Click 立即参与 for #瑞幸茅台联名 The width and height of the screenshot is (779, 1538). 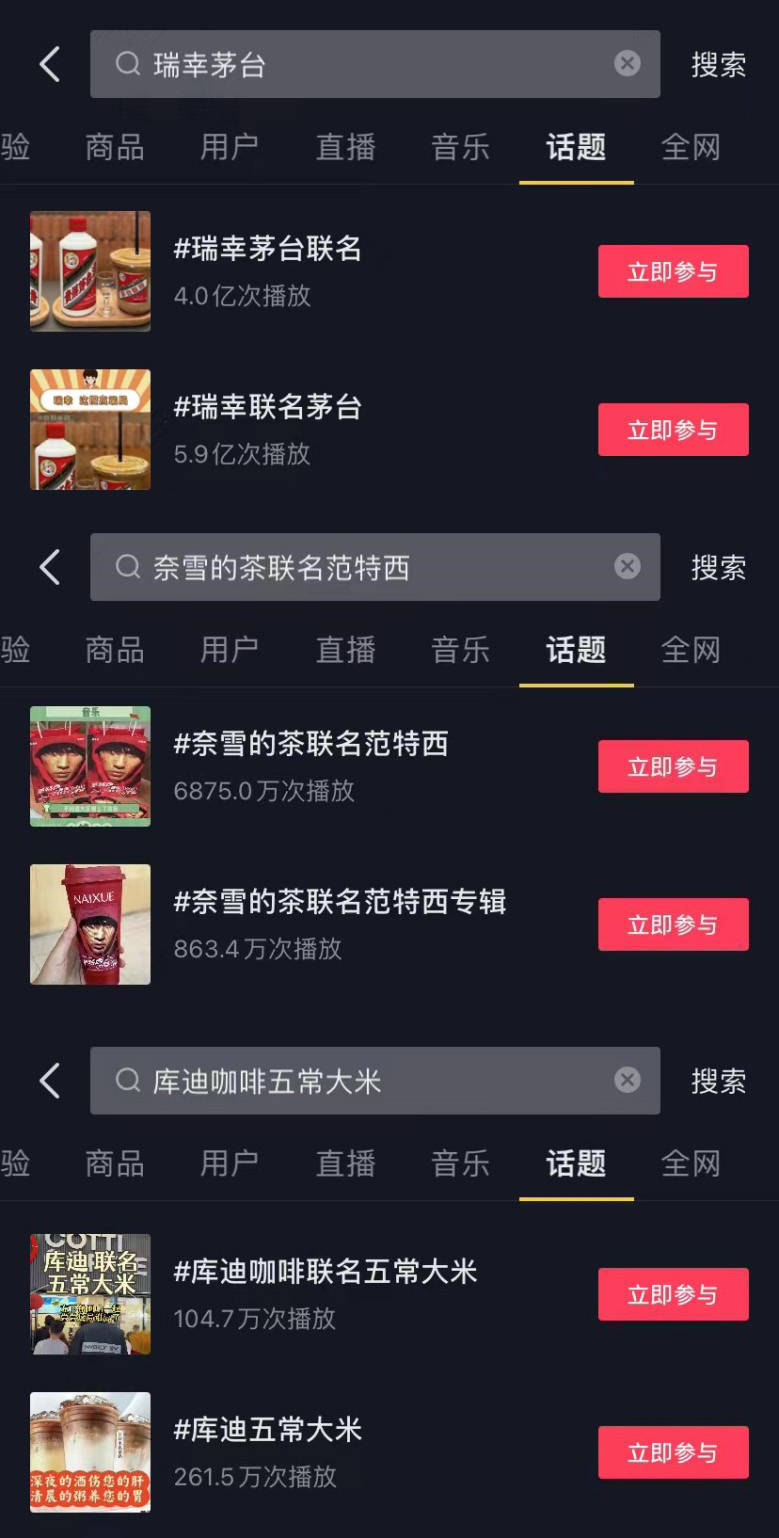(673, 271)
